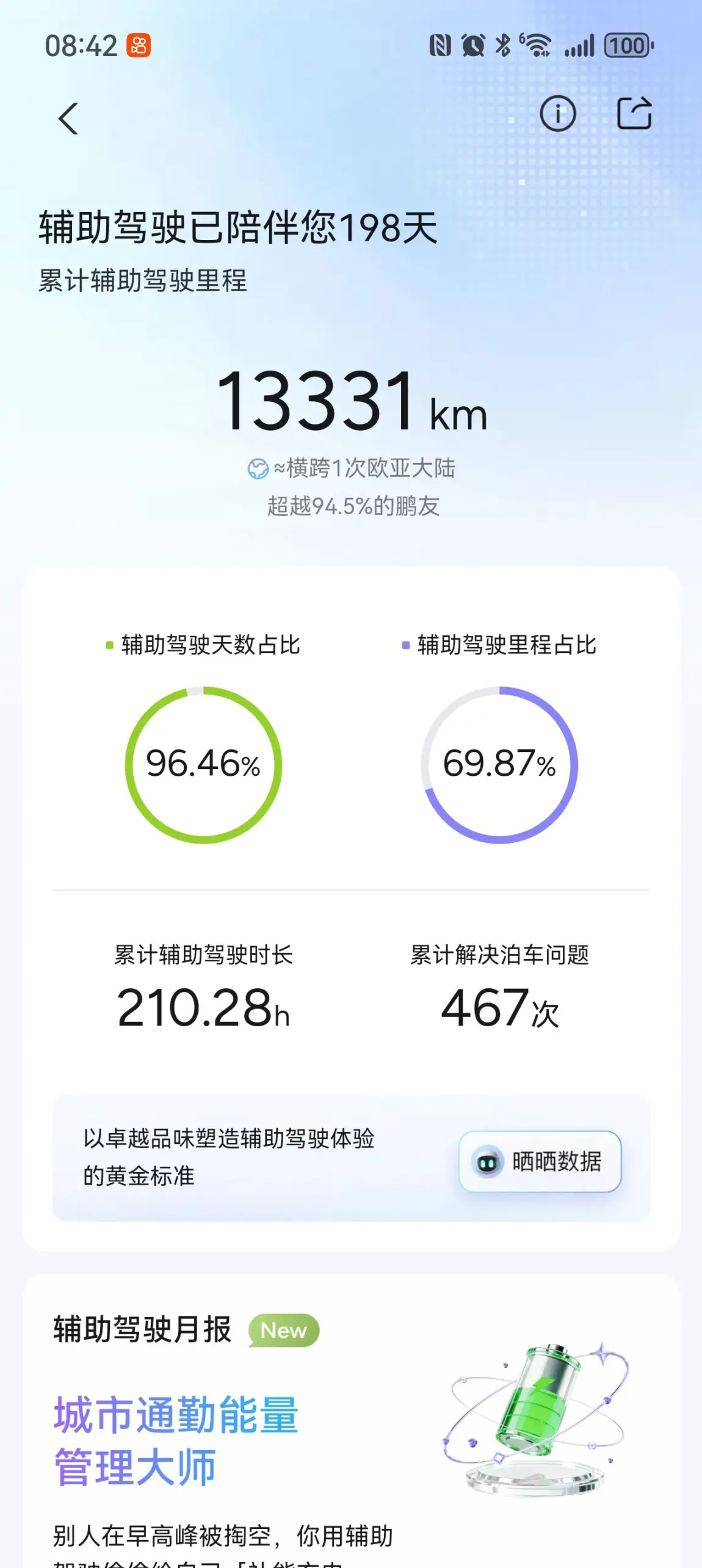Share this assisted driving report

[x=634, y=114]
